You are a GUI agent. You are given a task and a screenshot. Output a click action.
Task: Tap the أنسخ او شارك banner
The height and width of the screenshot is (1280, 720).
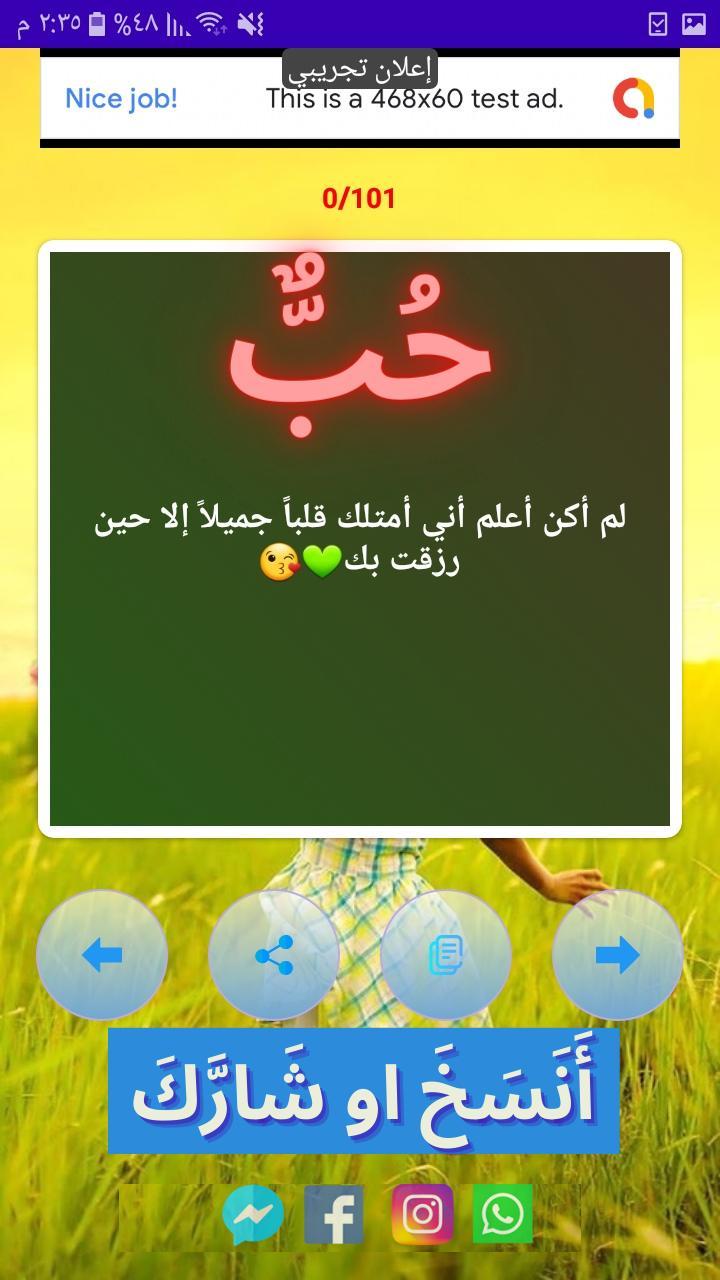(360, 1090)
